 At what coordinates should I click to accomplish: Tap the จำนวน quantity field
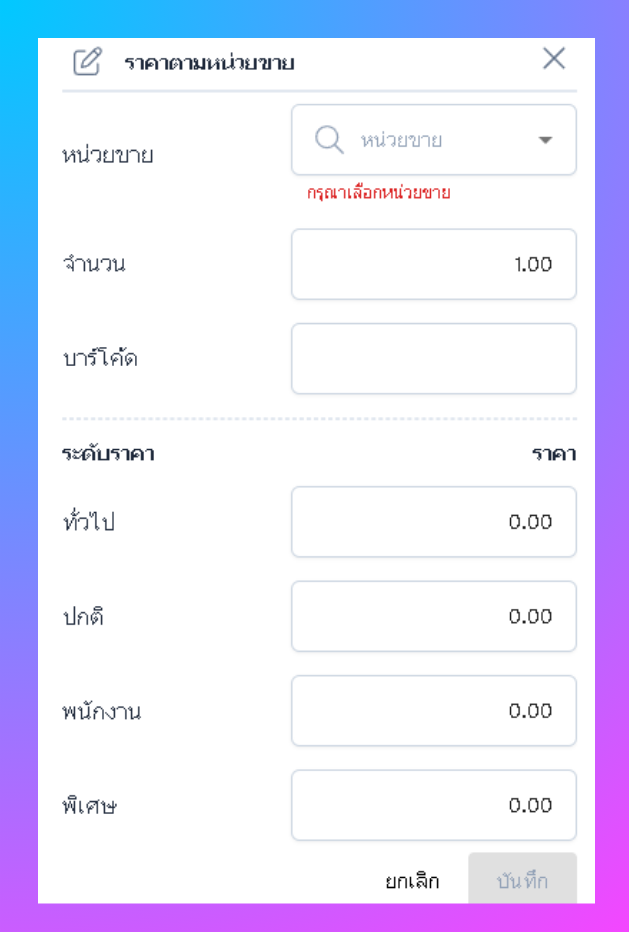click(x=434, y=264)
